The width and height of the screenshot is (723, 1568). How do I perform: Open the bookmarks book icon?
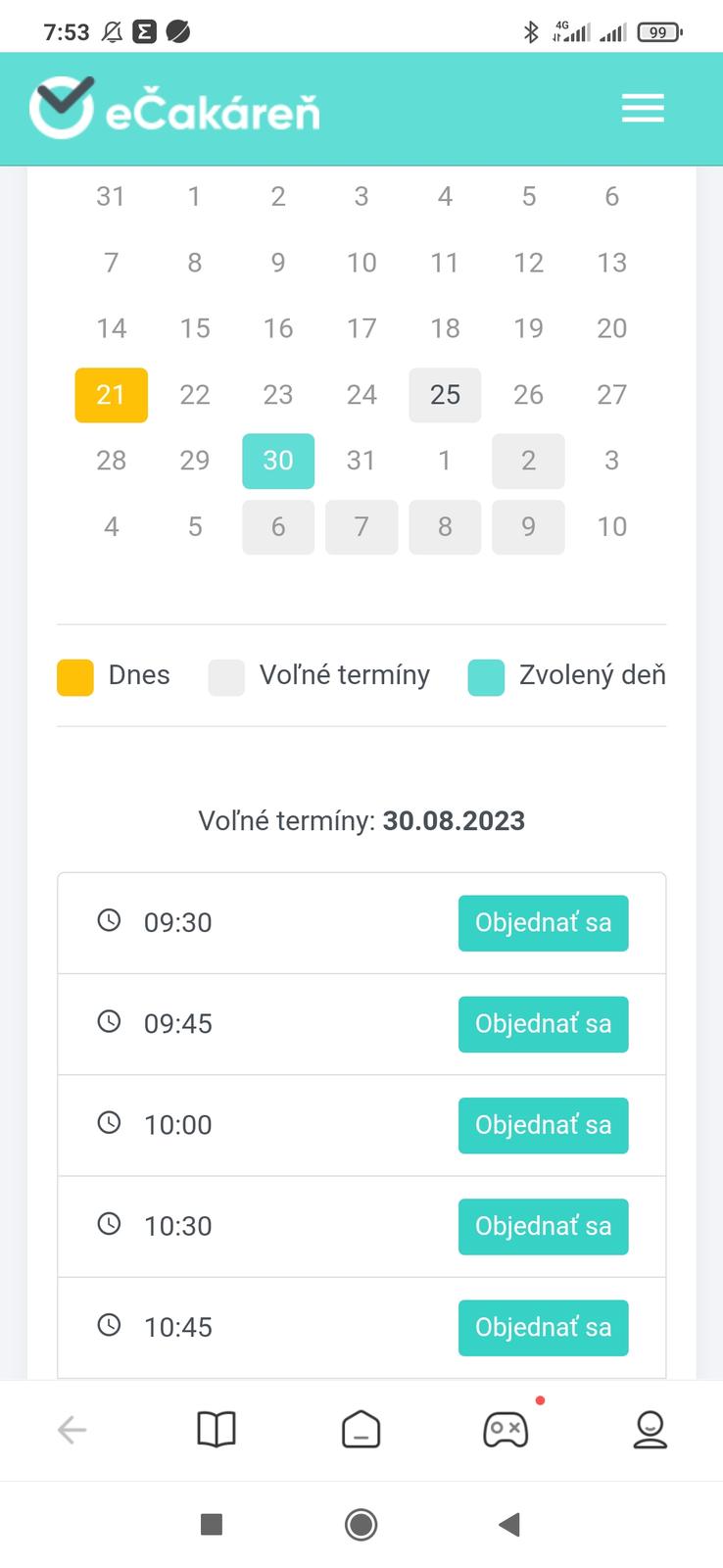pyautogui.click(x=217, y=1430)
